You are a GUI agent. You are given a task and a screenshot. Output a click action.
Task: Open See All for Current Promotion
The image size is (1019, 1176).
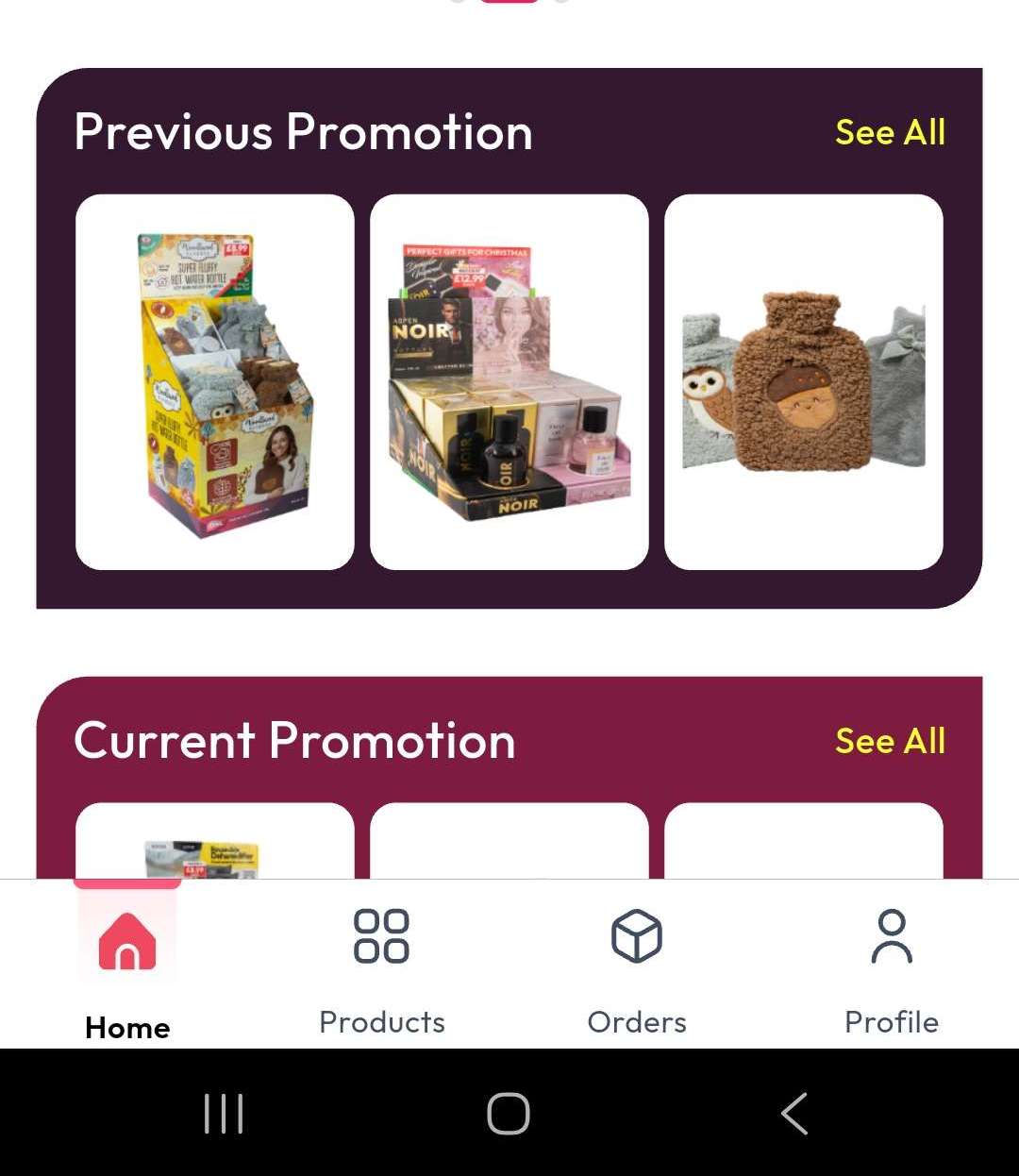[890, 742]
